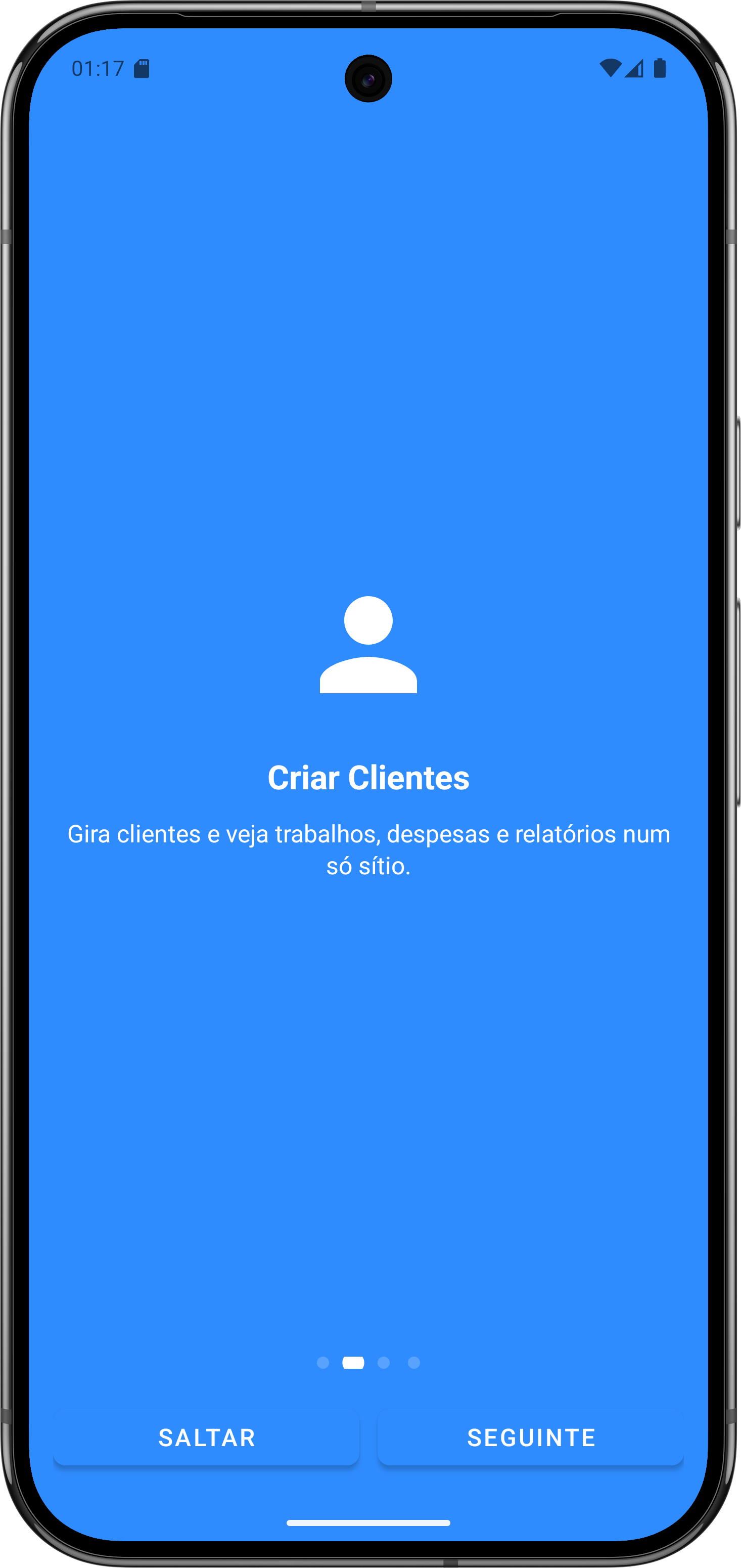The height and width of the screenshot is (1568, 741).
Task: Go to the next slide with SEGUINTE
Action: [x=531, y=1438]
